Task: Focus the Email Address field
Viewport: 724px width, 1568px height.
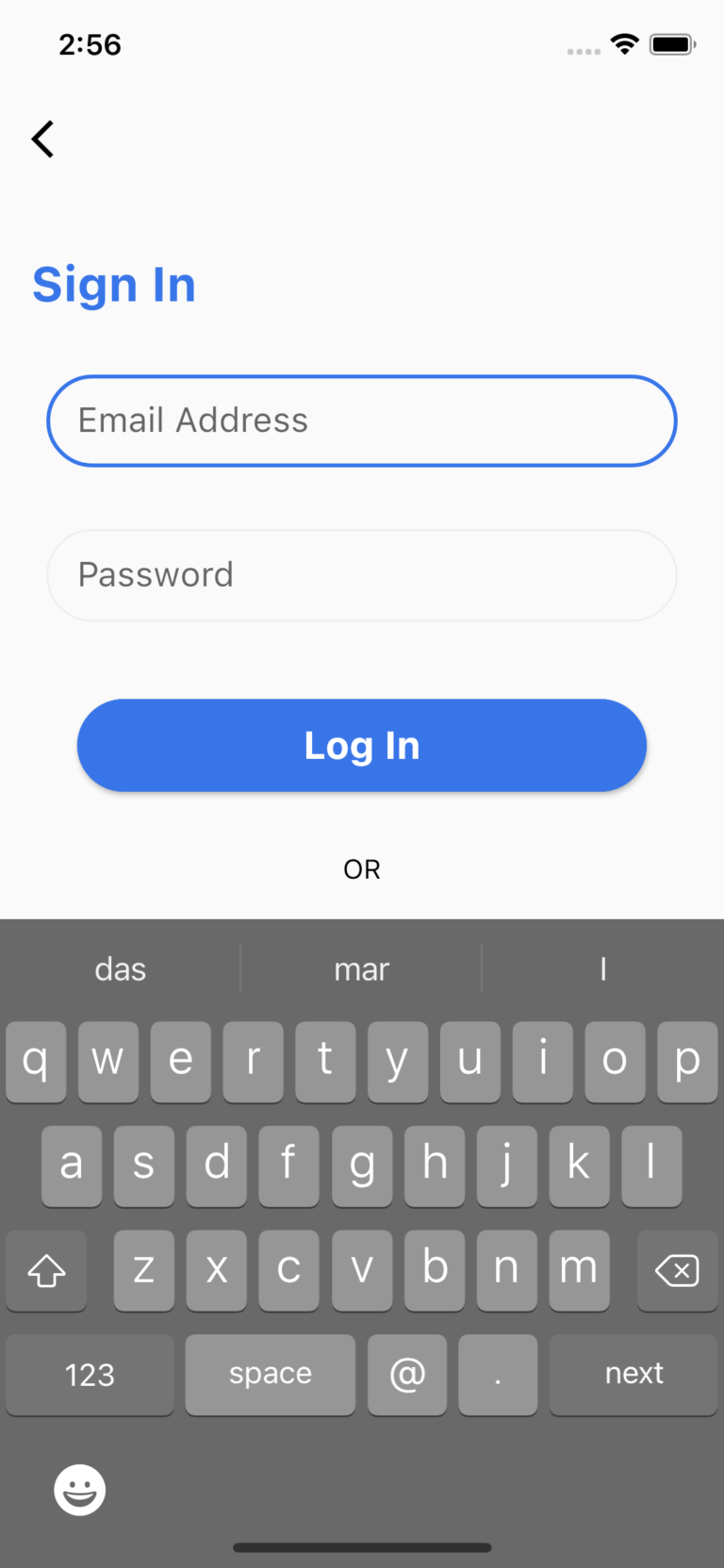Action: point(362,421)
